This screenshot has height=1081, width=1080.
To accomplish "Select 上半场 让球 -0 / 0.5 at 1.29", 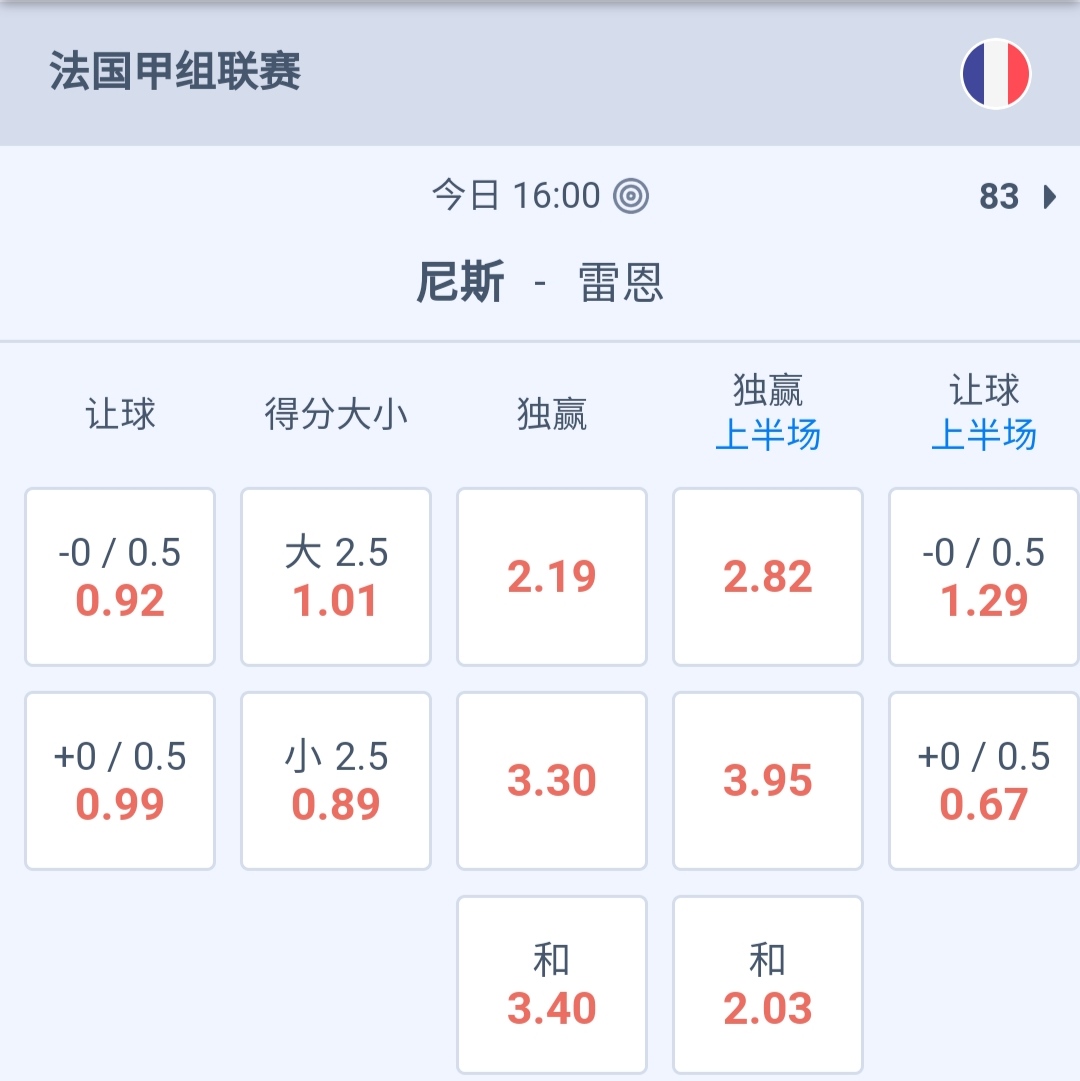I will click(984, 577).
